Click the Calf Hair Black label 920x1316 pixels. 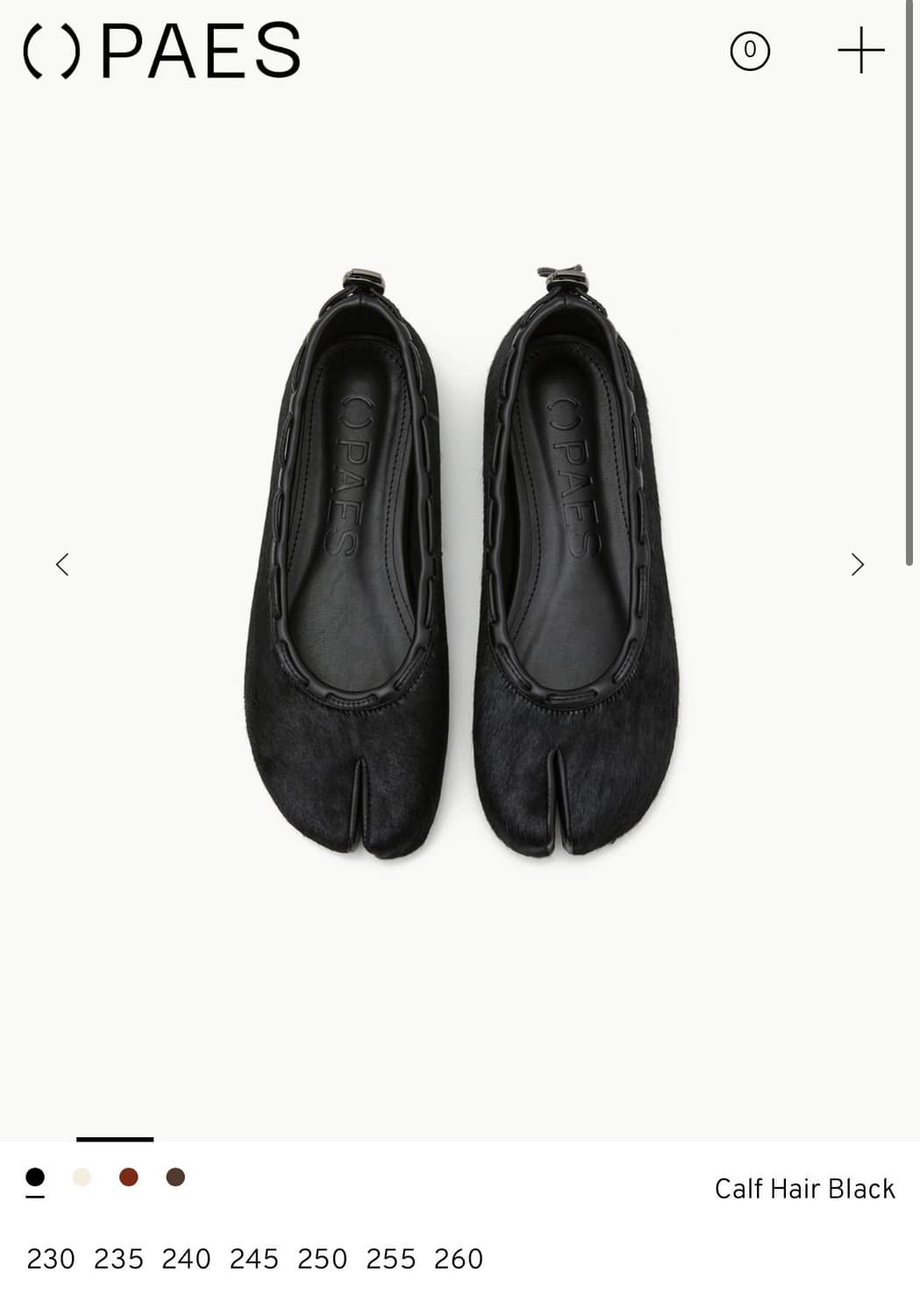pyautogui.click(x=803, y=1188)
